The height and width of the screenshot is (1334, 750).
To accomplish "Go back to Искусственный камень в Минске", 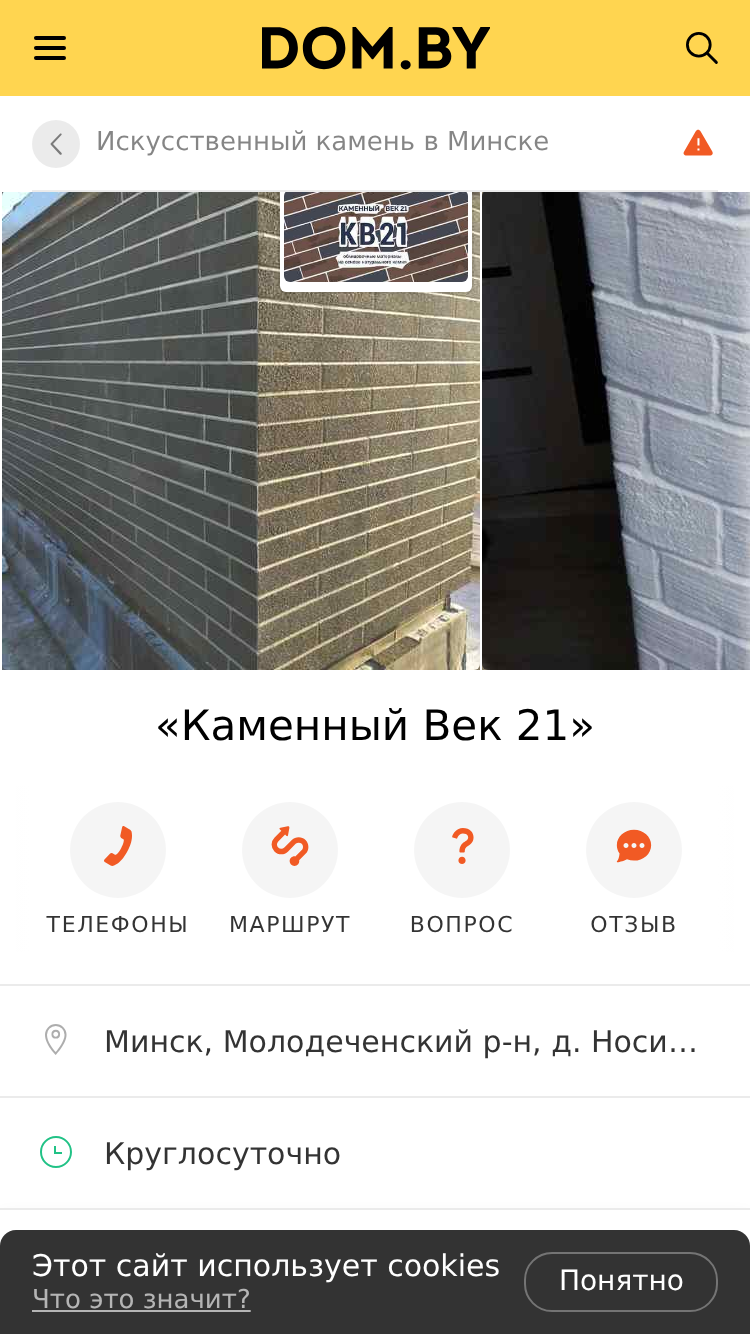I will coord(56,144).
